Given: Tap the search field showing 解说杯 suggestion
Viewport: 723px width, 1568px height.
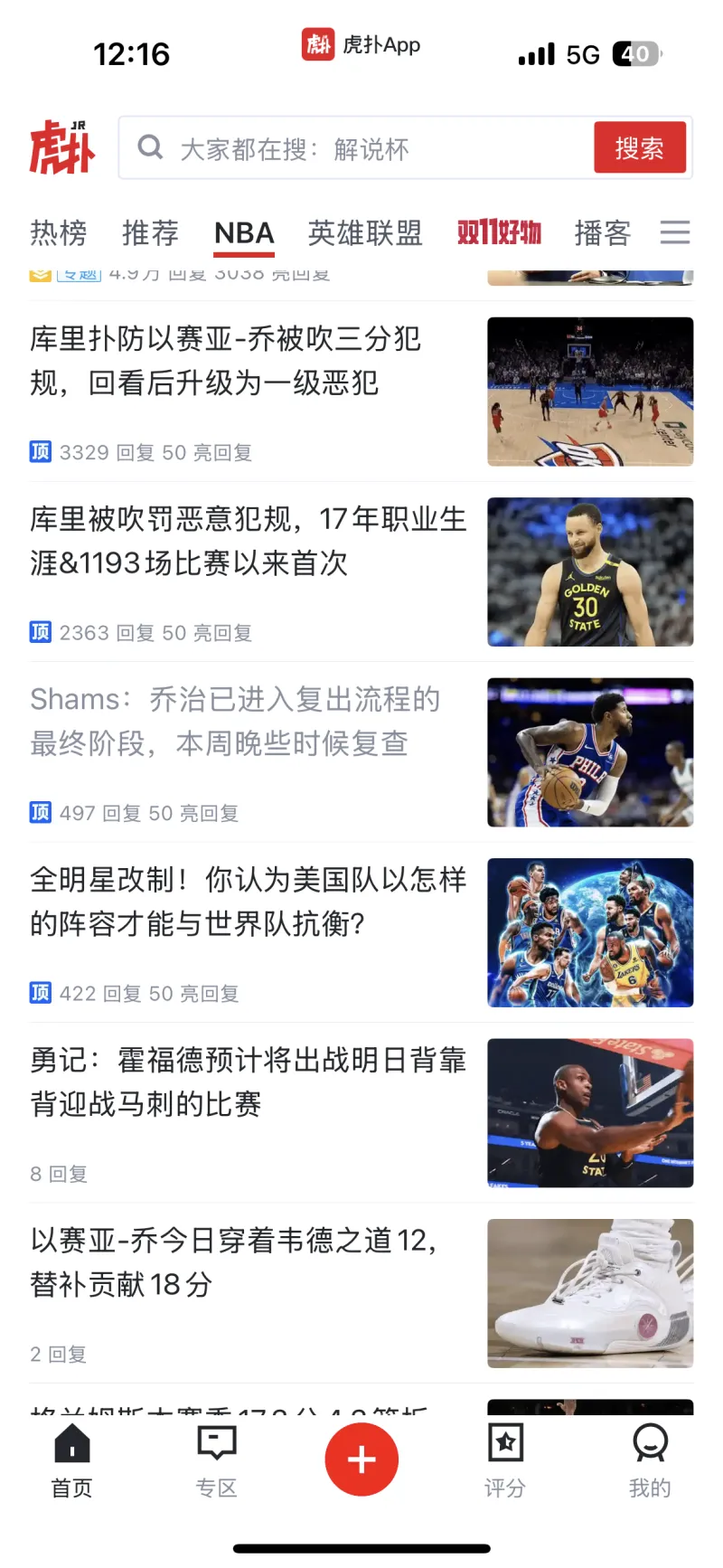Looking at the screenshot, I should (x=361, y=147).
